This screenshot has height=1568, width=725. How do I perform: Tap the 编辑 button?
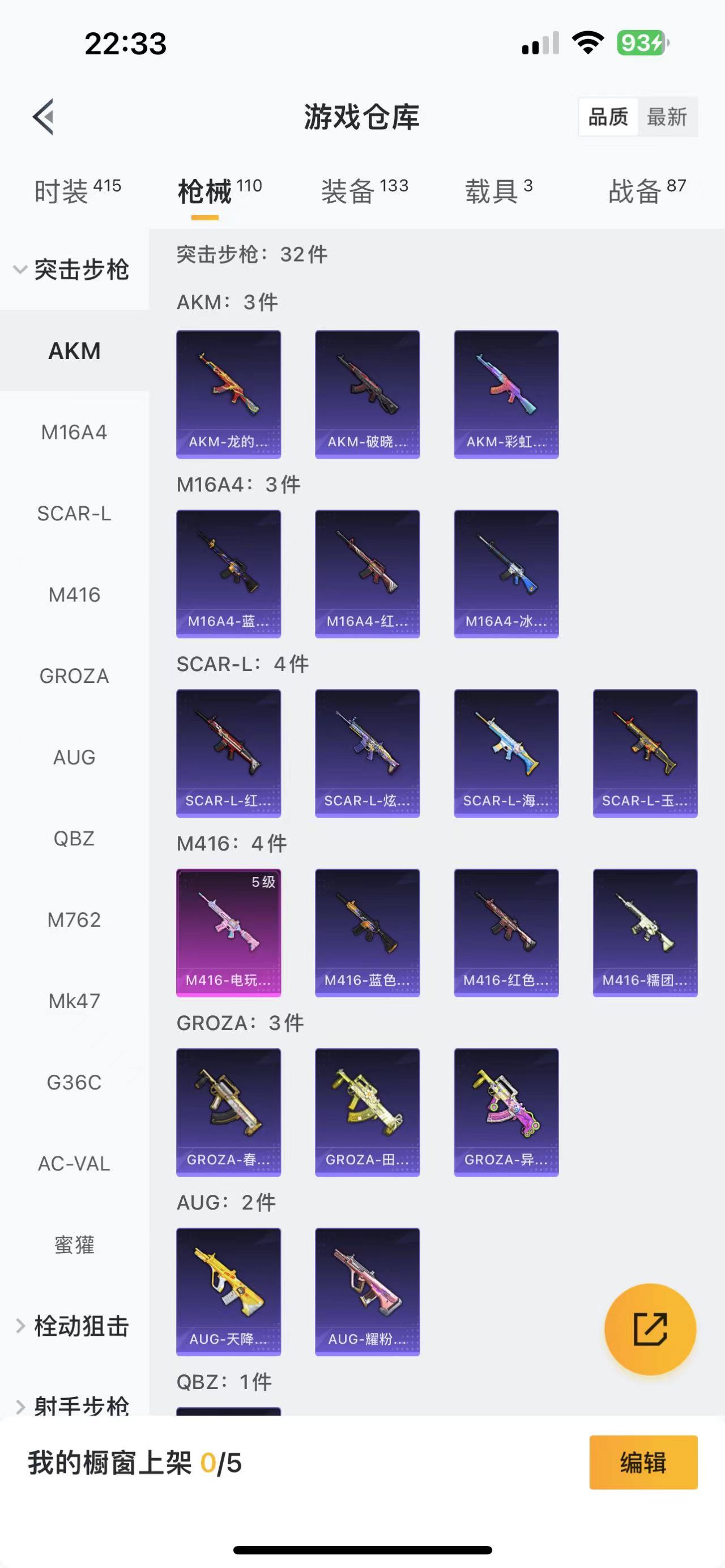[643, 1463]
